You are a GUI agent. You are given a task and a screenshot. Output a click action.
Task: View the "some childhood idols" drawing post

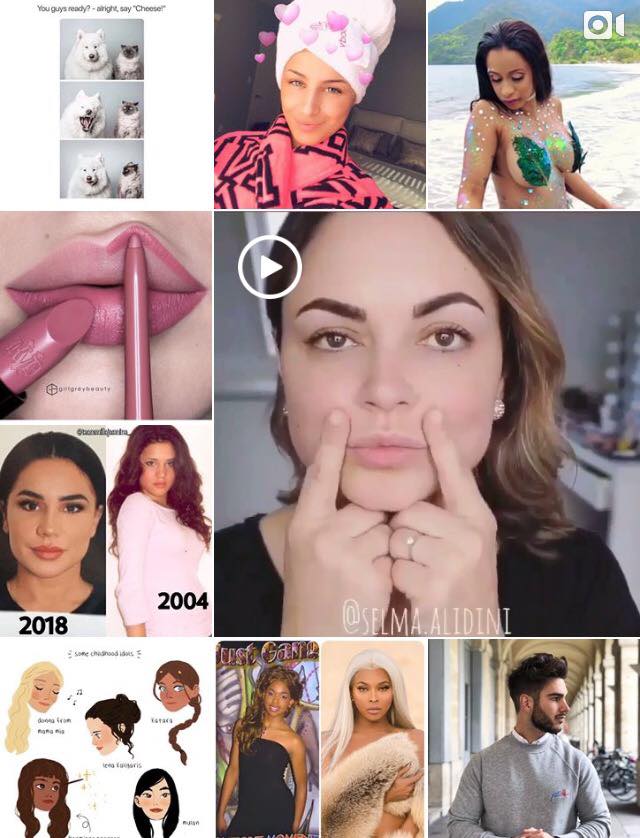[x=105, y=740]
